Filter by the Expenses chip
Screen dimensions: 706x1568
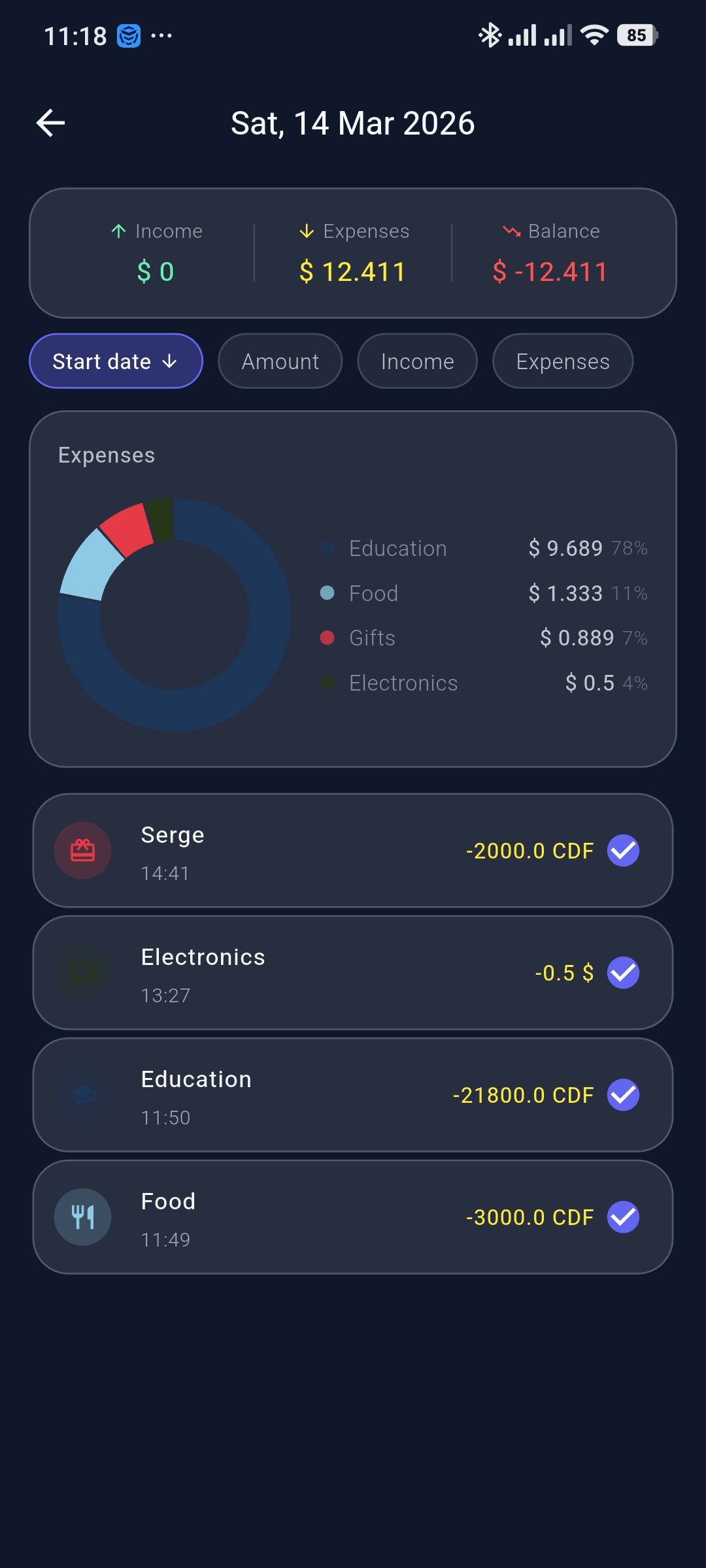[x=562, y=361]
